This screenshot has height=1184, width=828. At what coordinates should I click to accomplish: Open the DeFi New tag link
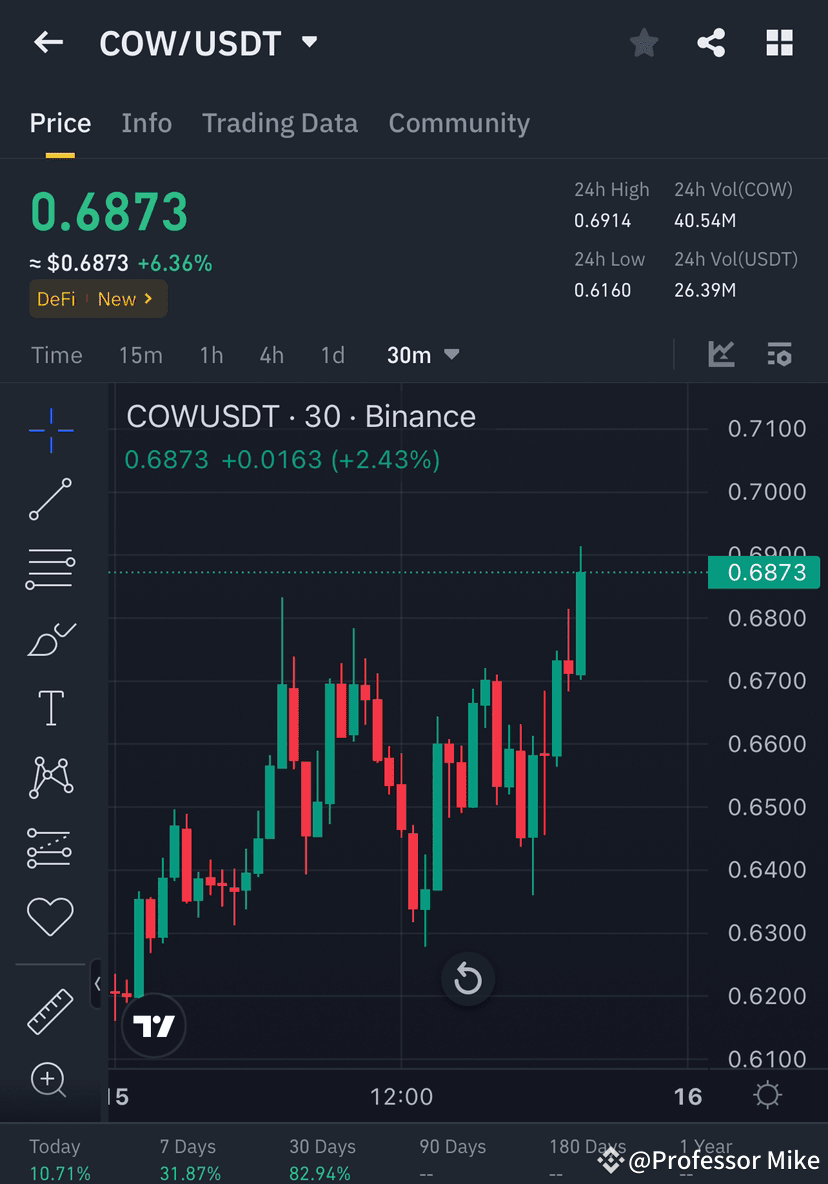[x=97, y=298]
